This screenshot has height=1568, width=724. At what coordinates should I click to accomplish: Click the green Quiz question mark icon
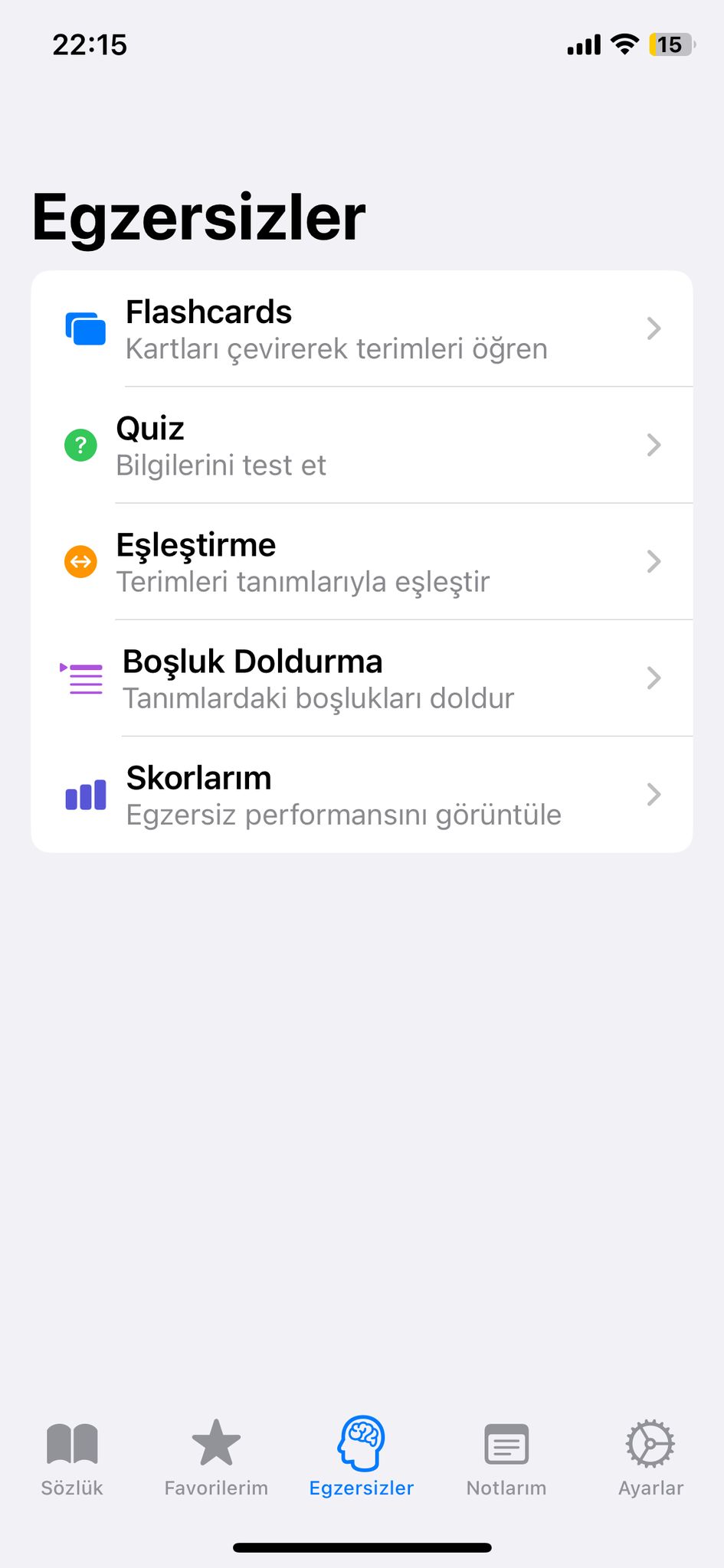click(x=80, y=445)
